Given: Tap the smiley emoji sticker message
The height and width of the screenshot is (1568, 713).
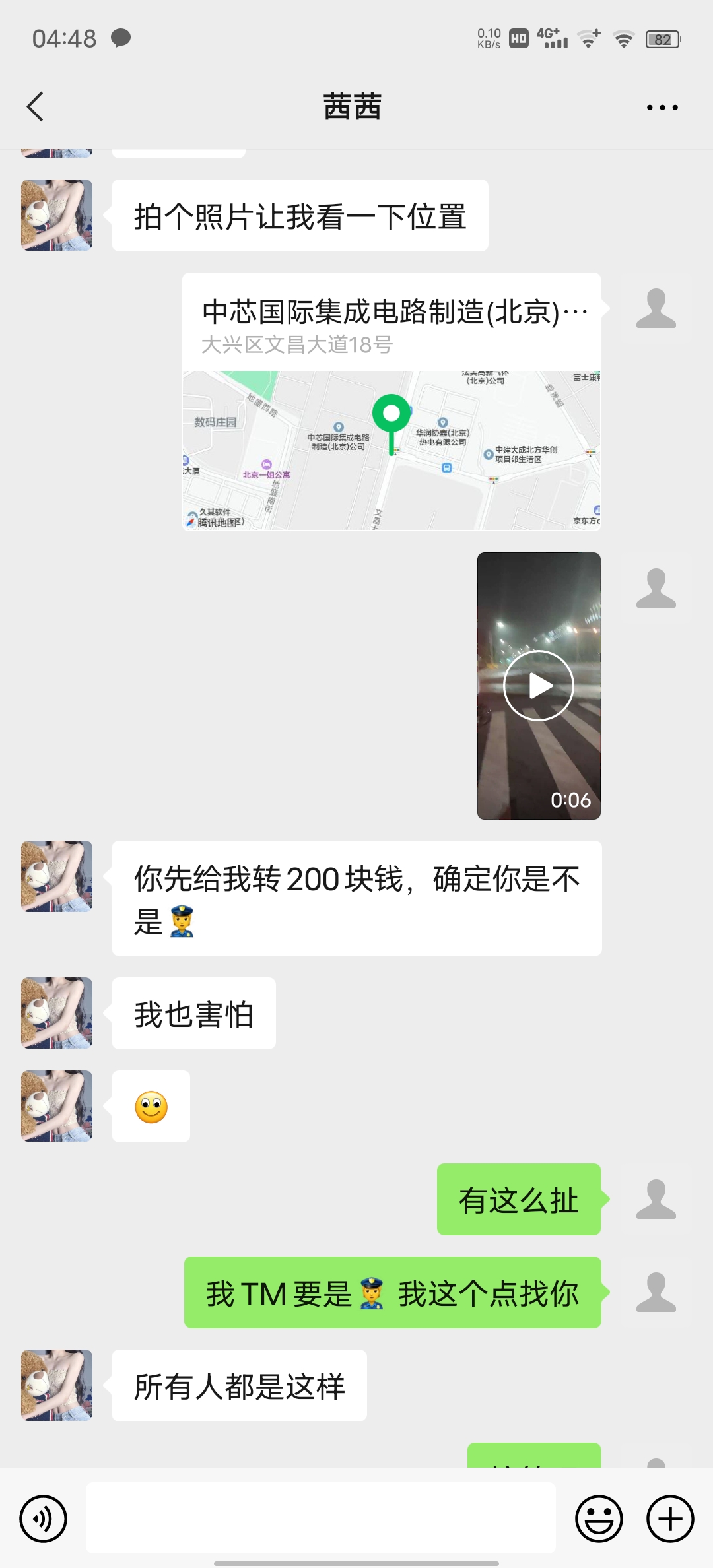Looking at the screenshot, I should click(x=151, y=1107).
